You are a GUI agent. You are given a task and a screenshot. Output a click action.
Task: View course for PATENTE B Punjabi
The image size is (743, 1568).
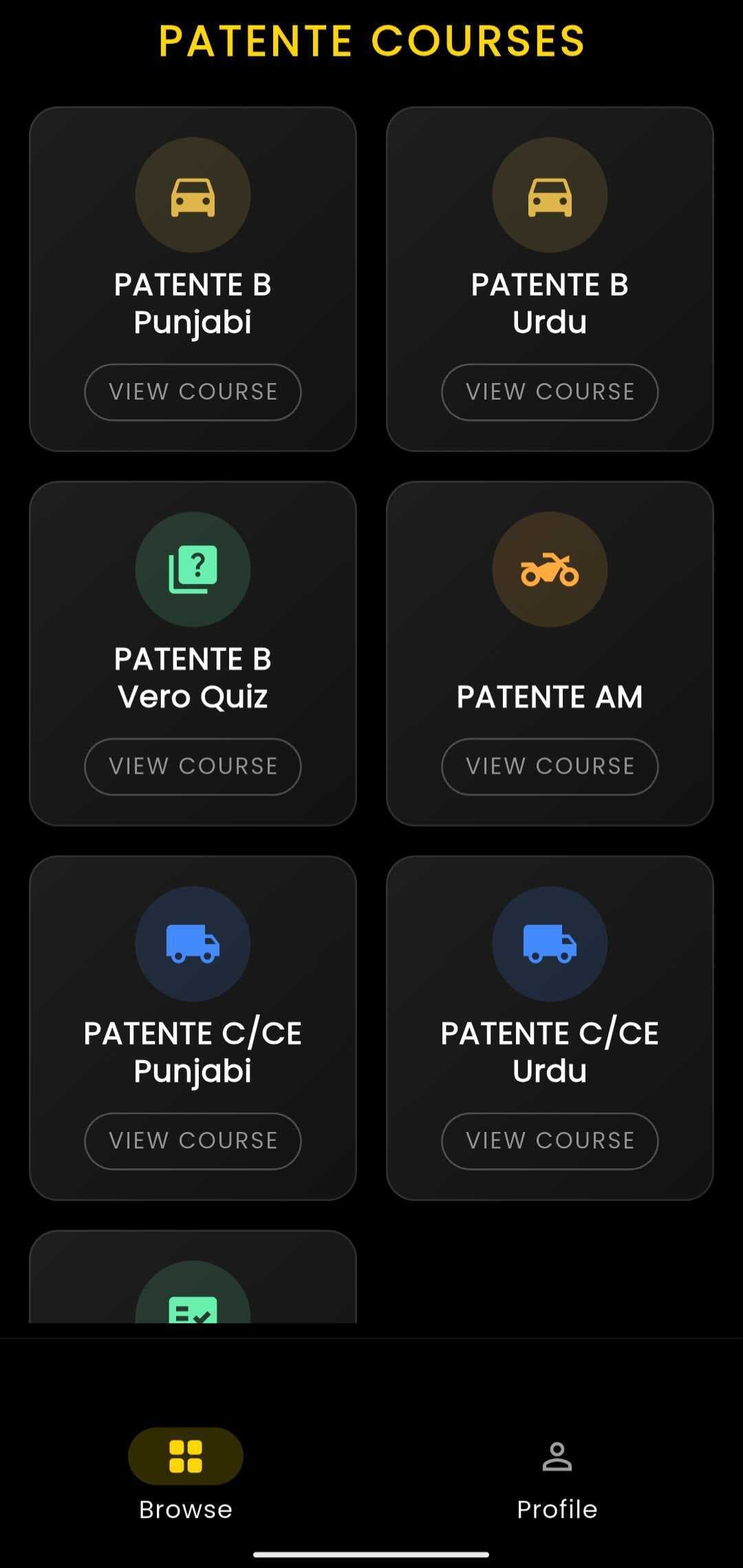point(193,392)
